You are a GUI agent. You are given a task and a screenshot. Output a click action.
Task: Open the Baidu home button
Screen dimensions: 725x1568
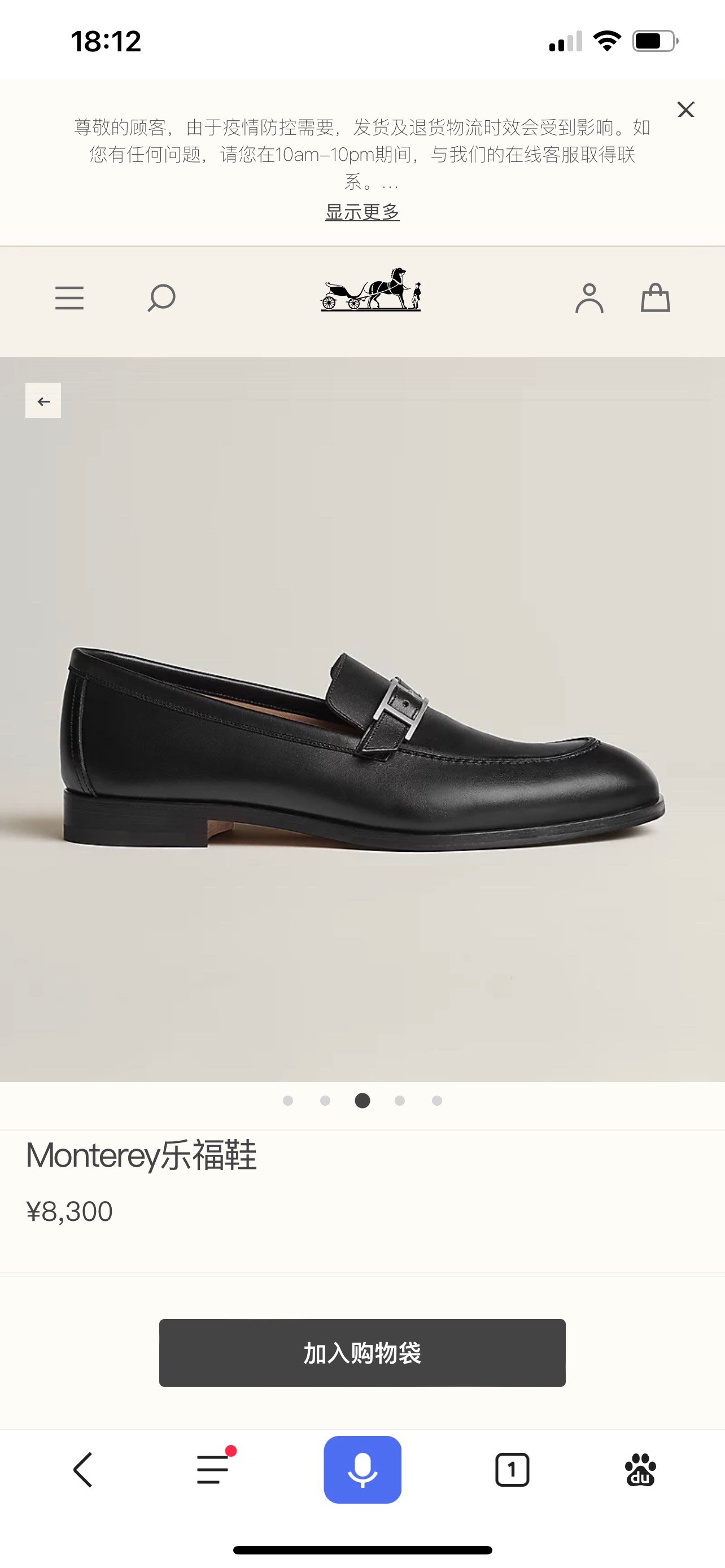click(x=640, y=1470)
